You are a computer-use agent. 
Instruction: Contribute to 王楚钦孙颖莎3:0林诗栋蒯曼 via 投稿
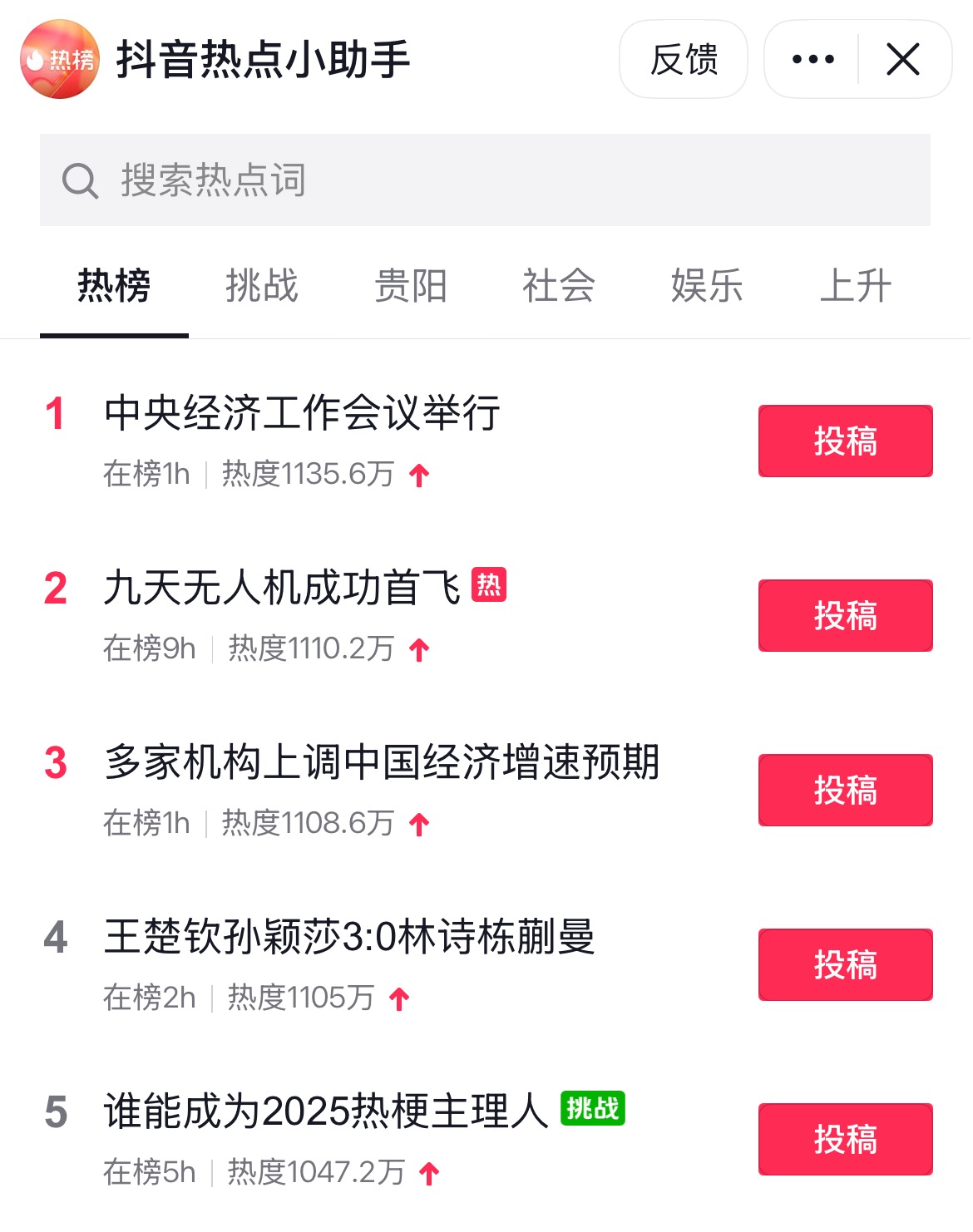pos(845,965)
